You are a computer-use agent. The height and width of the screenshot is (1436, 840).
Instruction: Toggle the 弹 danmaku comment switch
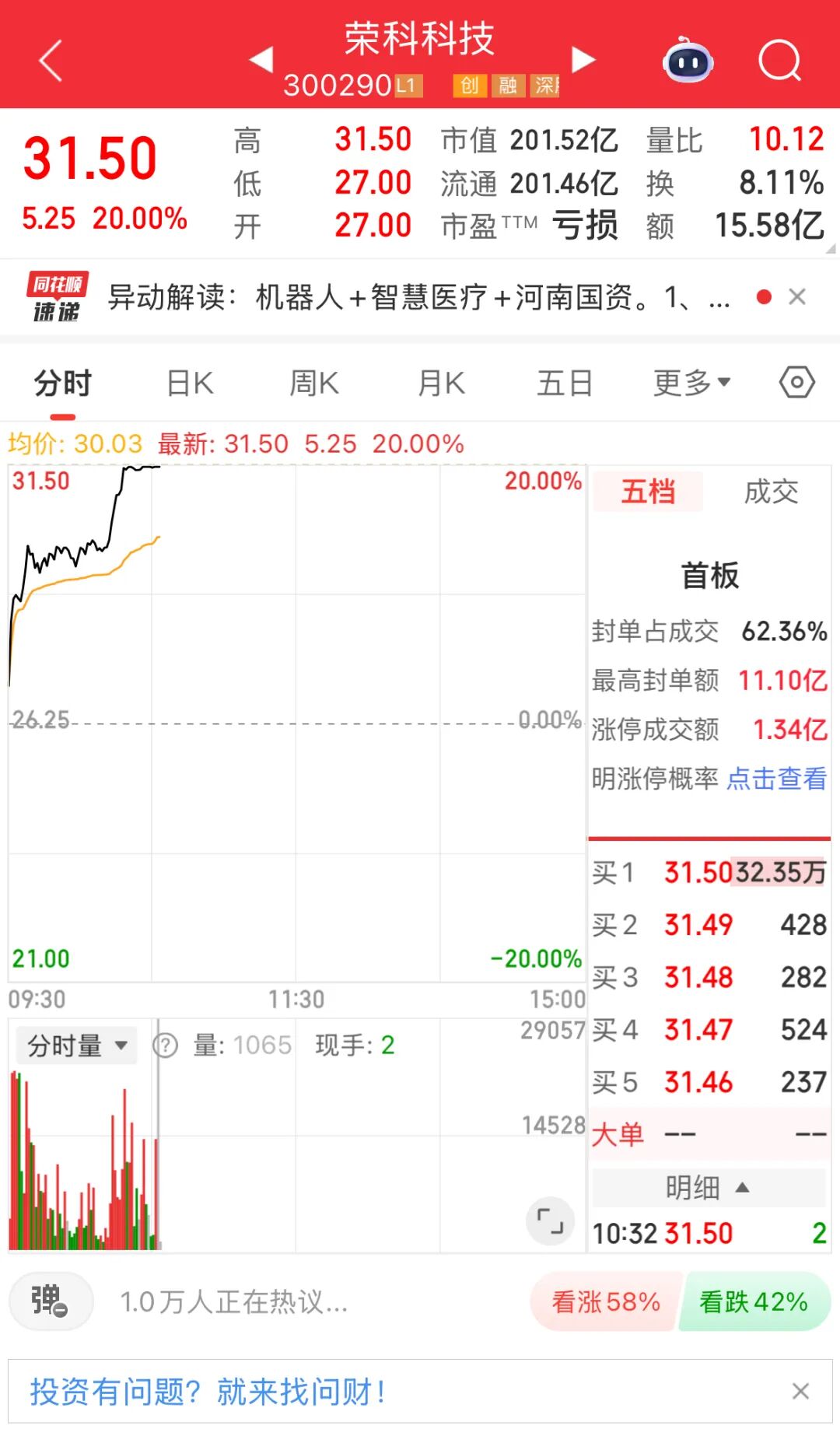[x=50, y=1302]
